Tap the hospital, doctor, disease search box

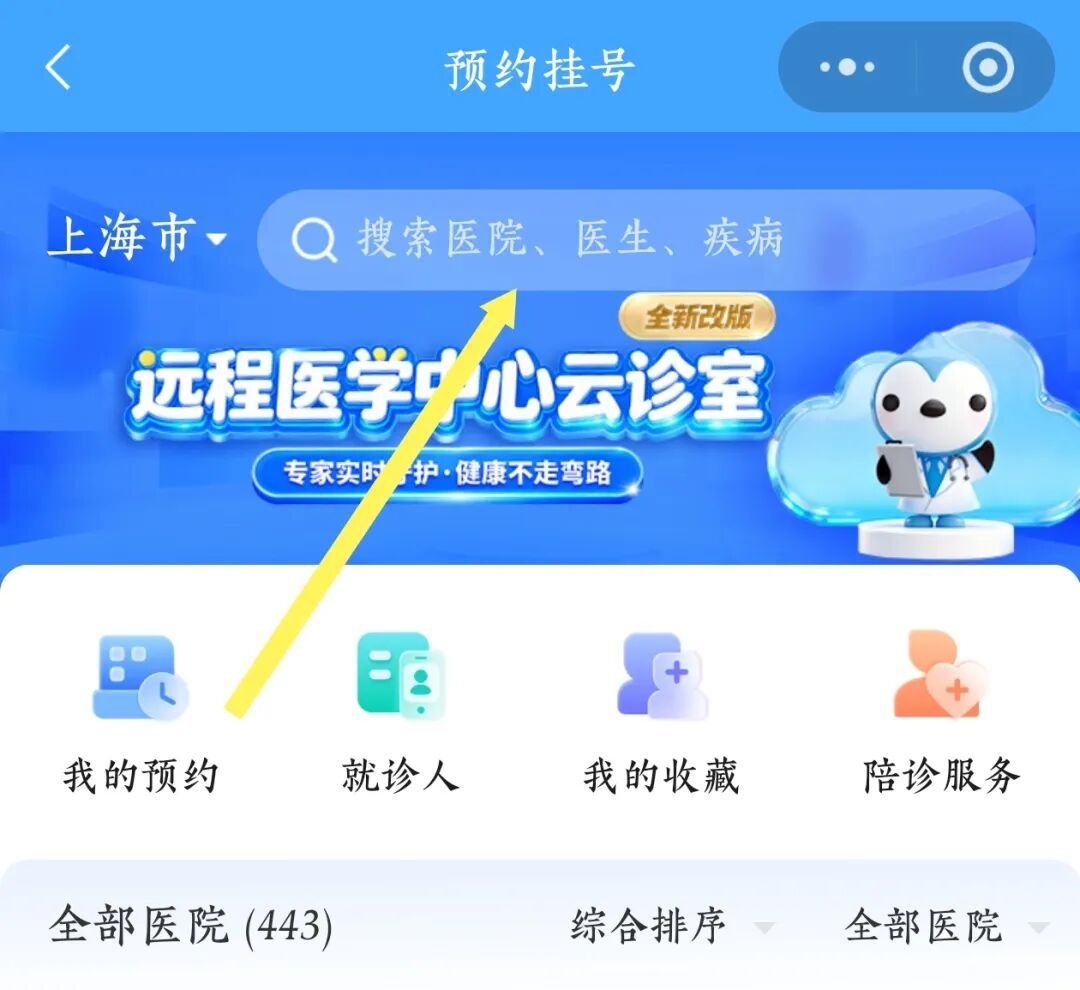coord(646,239)
